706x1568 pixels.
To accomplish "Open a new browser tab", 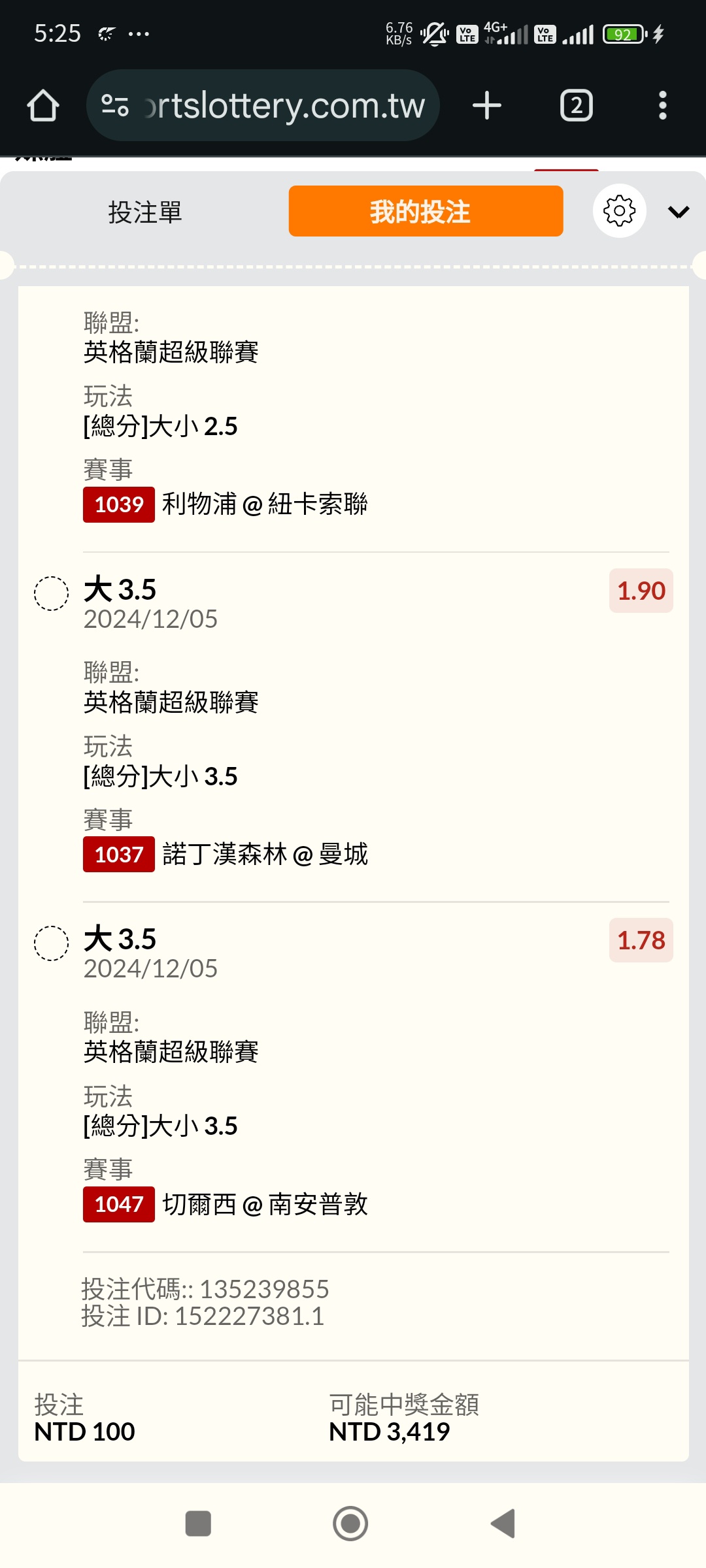I will [487, 105].
